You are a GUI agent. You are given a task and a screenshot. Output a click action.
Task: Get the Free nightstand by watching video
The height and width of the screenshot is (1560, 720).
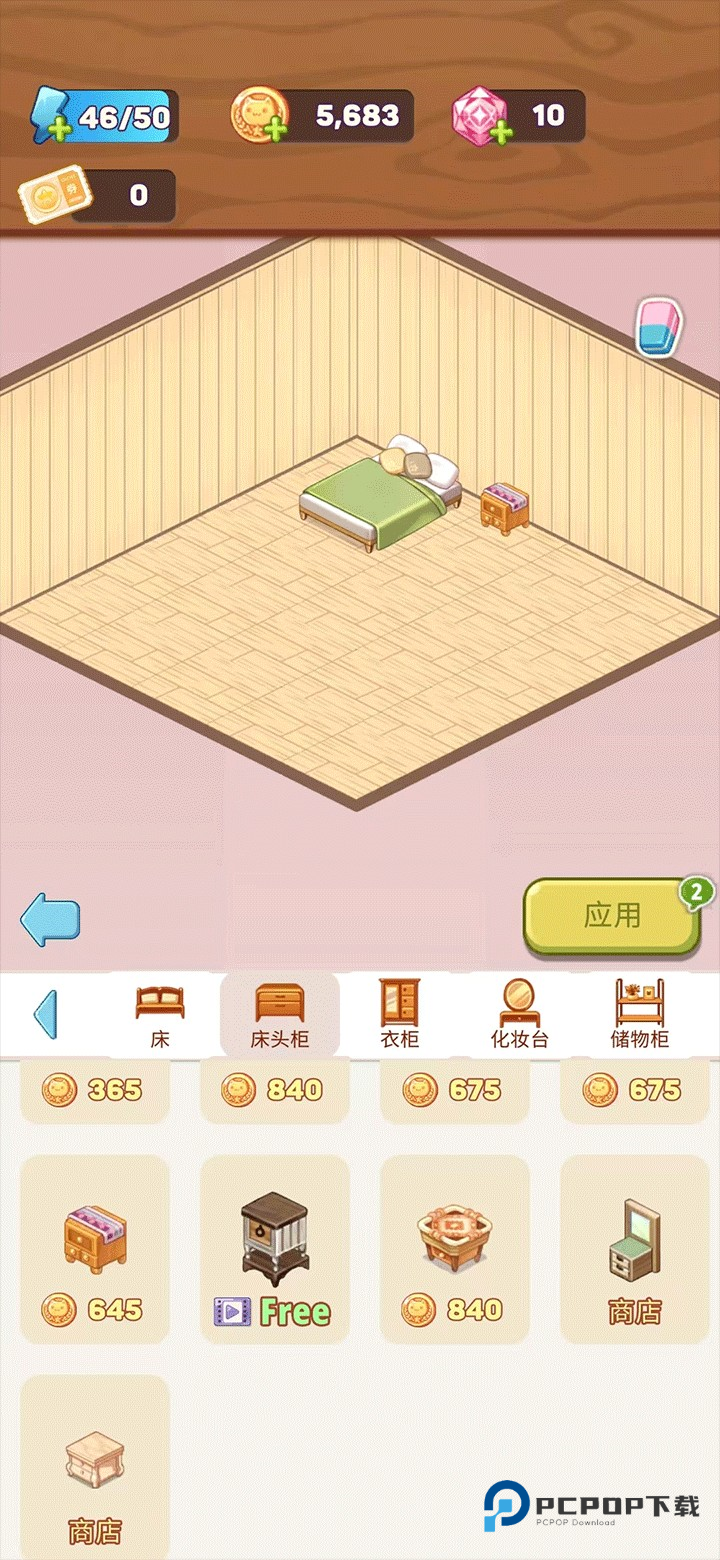[x=274, y=1248]
